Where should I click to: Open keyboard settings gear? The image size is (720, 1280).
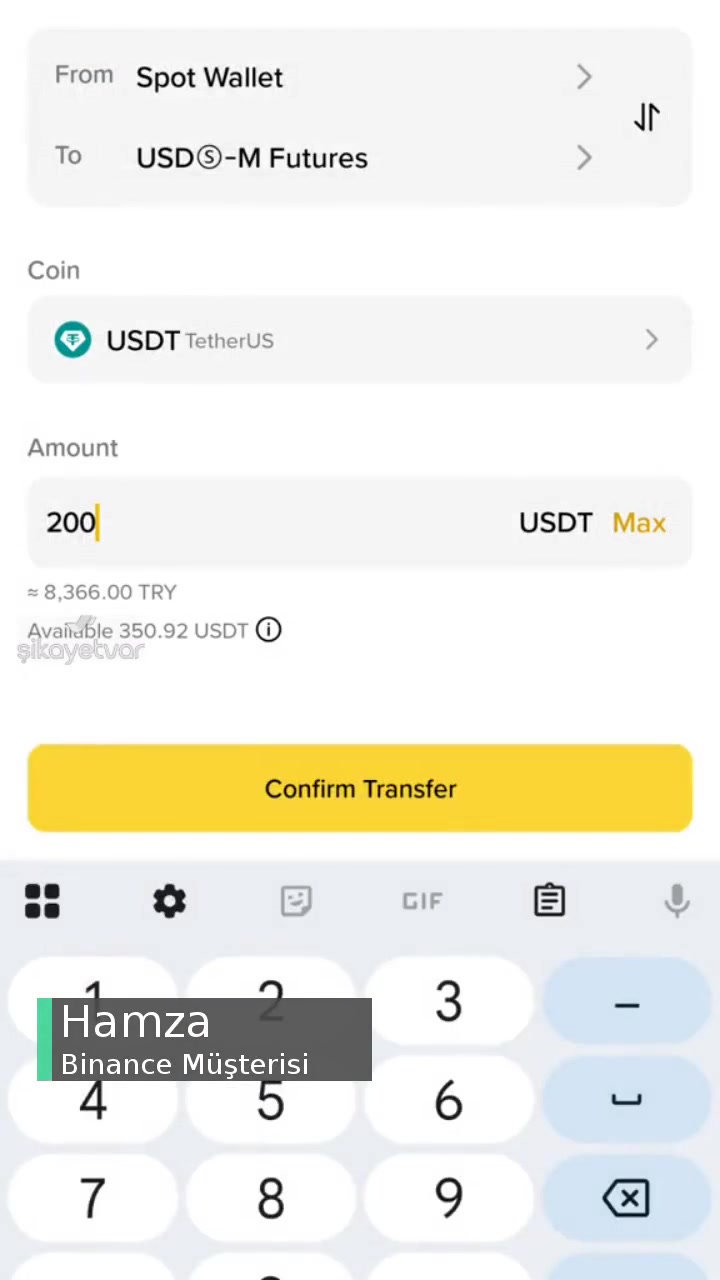tap(169, 901)
